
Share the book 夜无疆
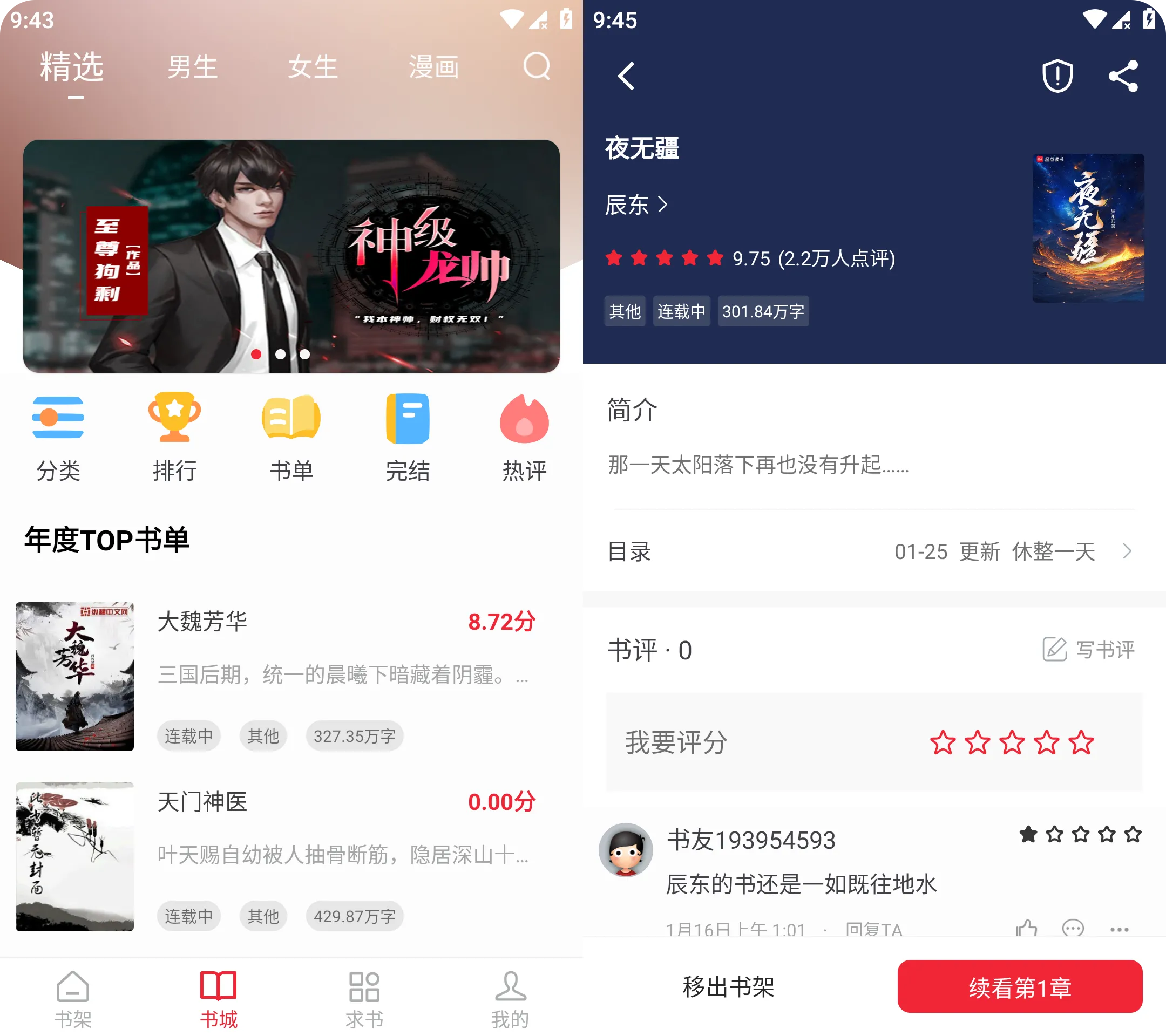(x=1123, y=77)
